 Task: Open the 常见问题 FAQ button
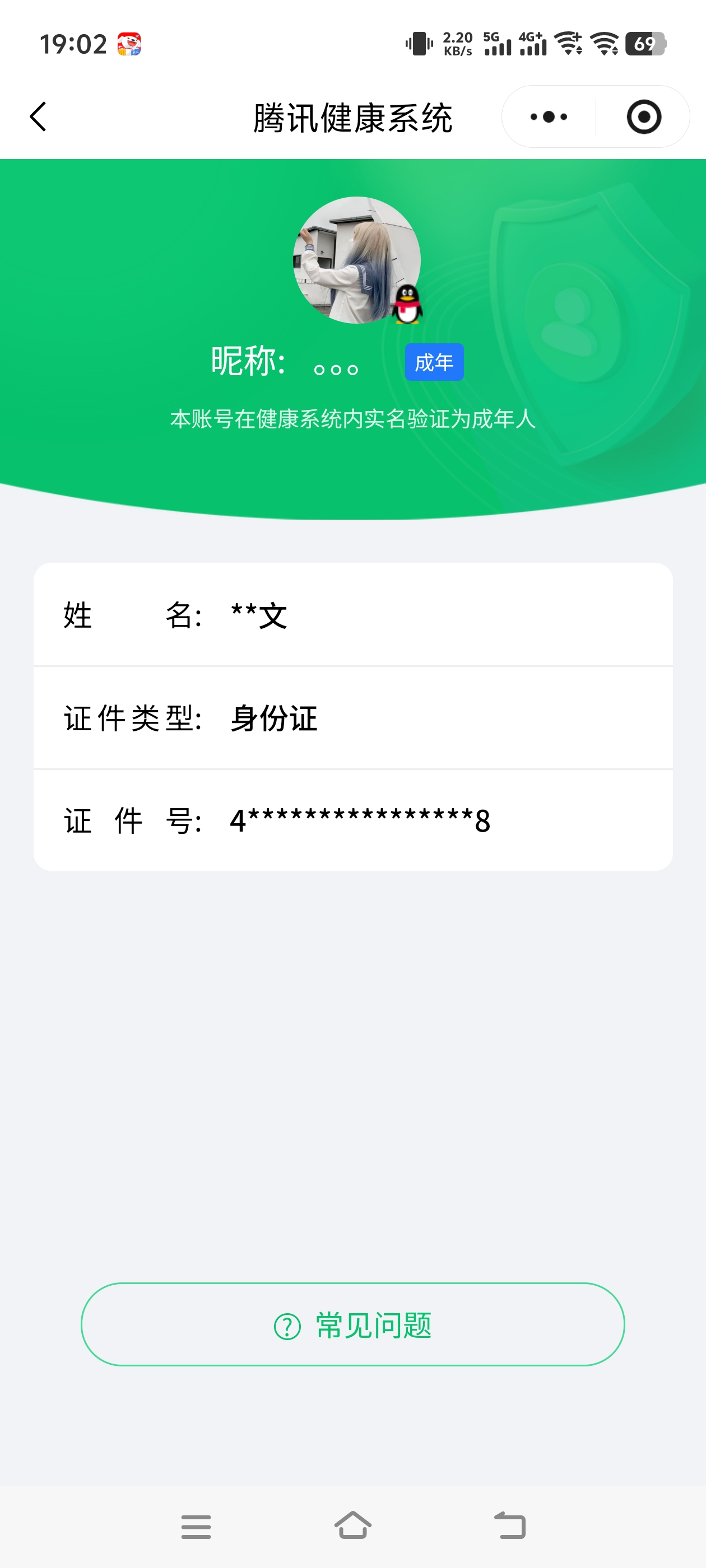[x=352, y=1324]
